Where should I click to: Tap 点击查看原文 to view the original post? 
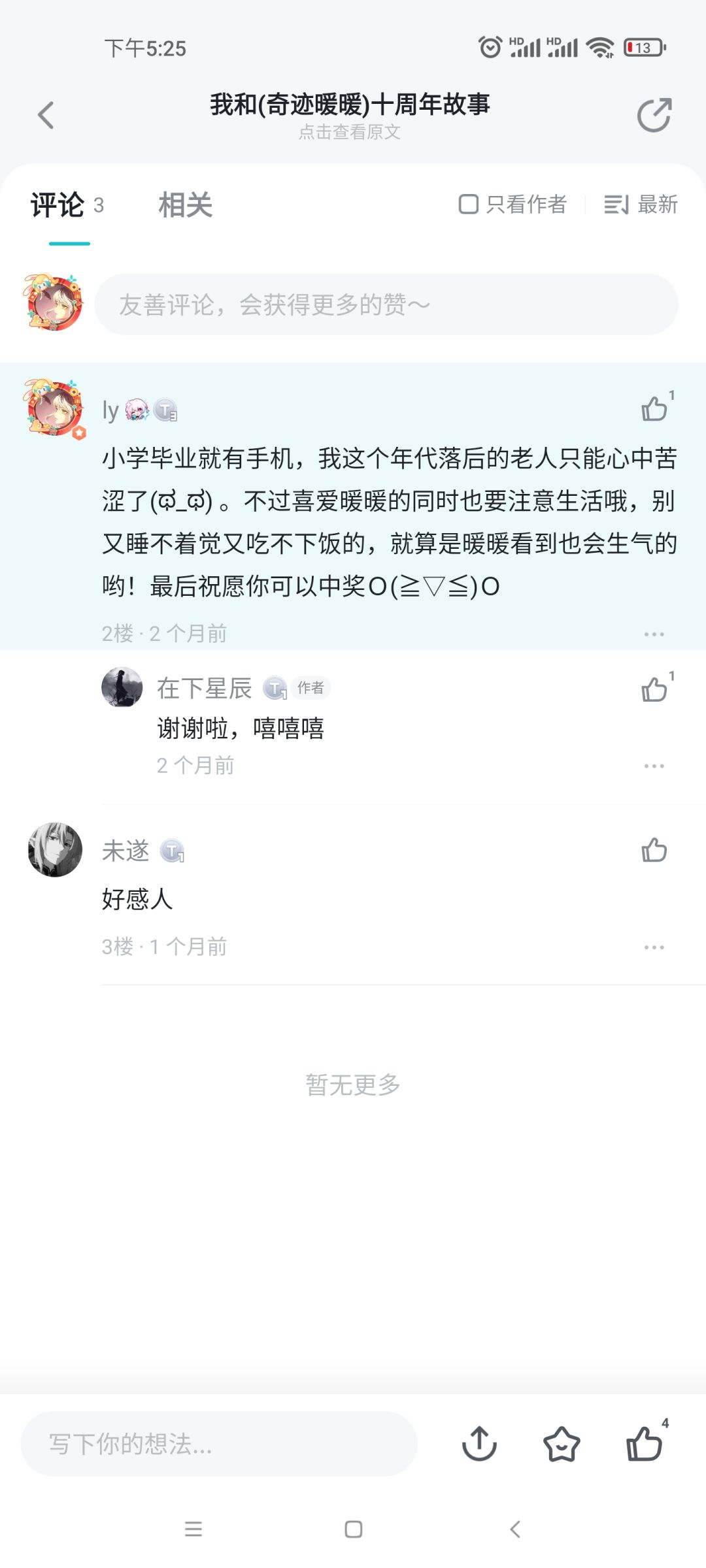pyautogui.click(x=352, y=134)
